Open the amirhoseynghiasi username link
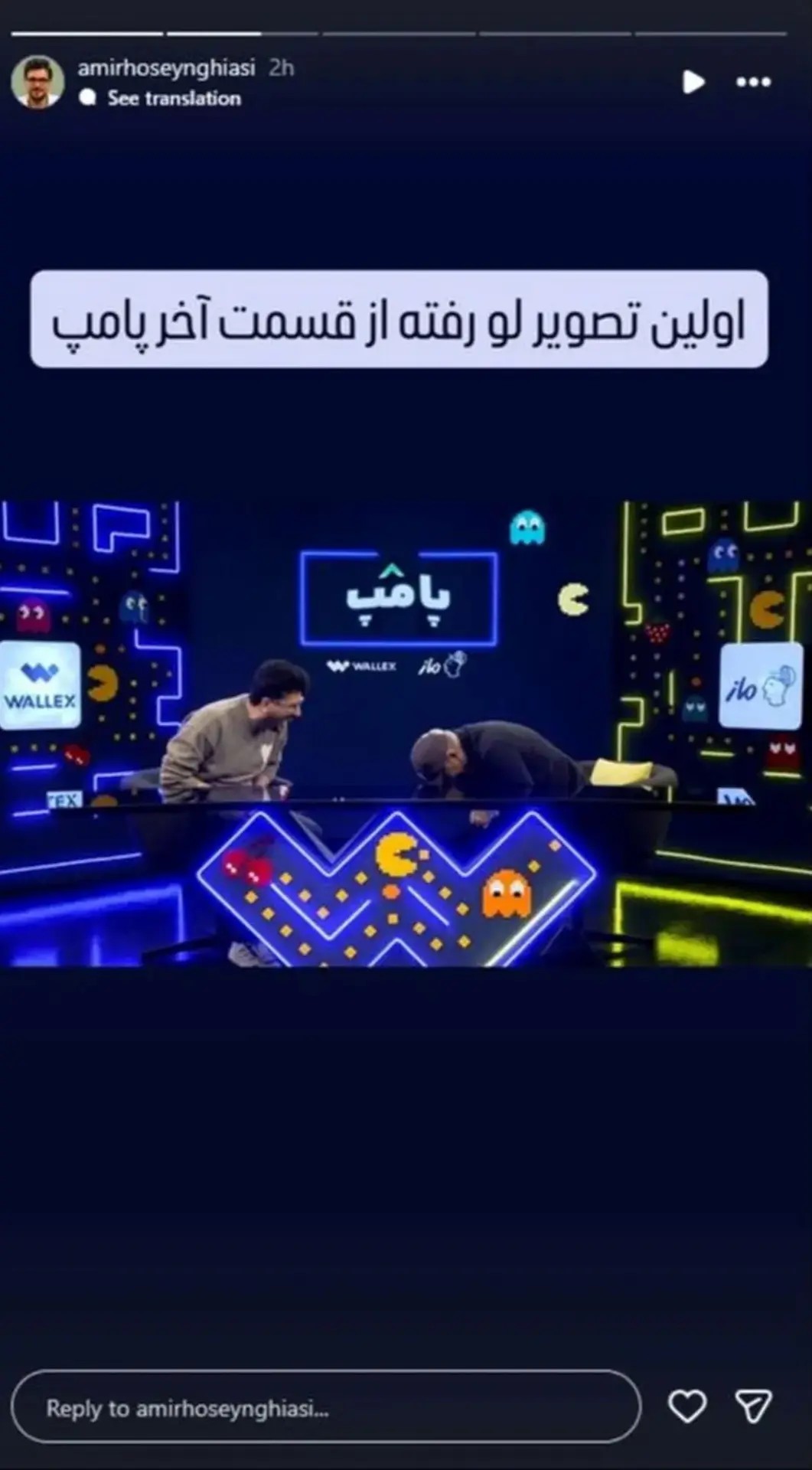 (165, 68)
